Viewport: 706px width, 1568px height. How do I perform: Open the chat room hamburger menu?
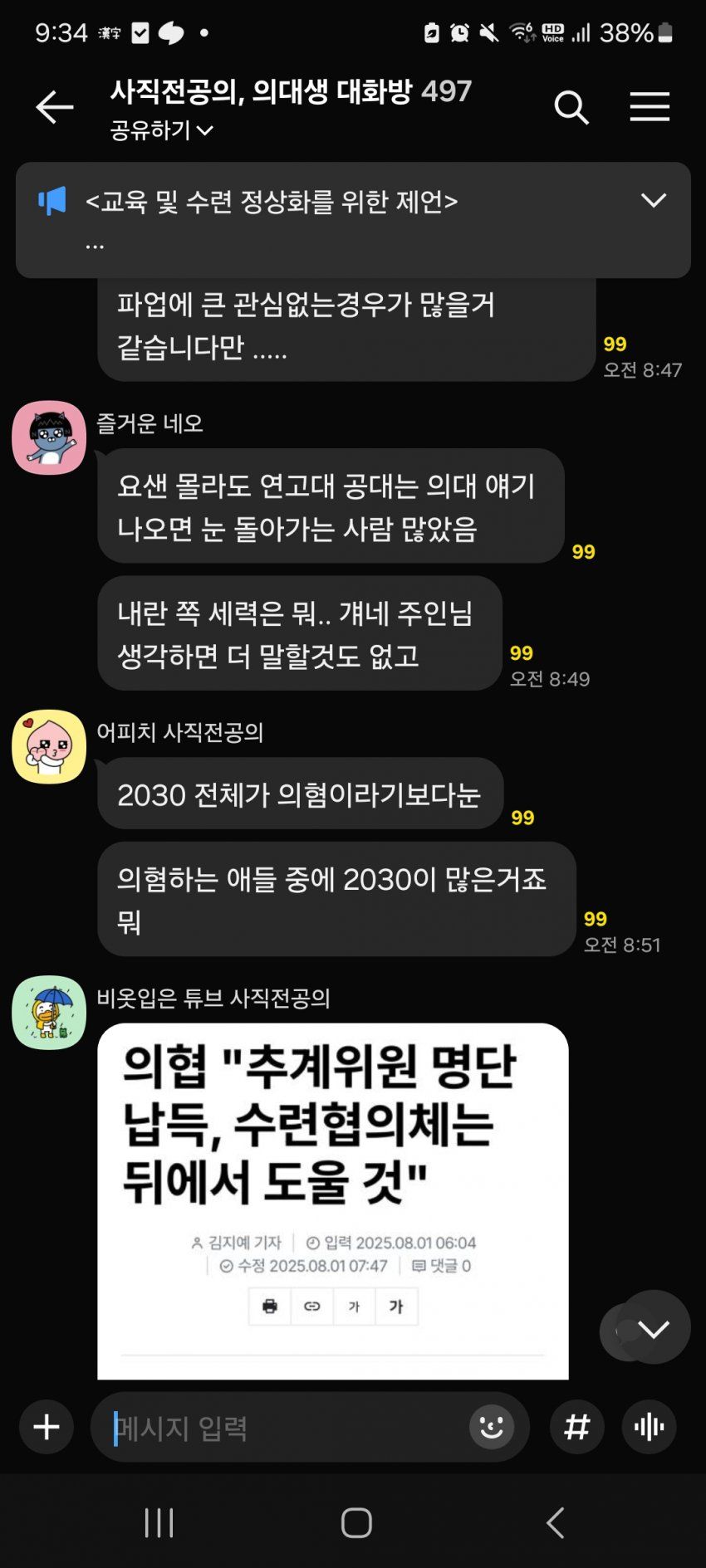[650, 107]
